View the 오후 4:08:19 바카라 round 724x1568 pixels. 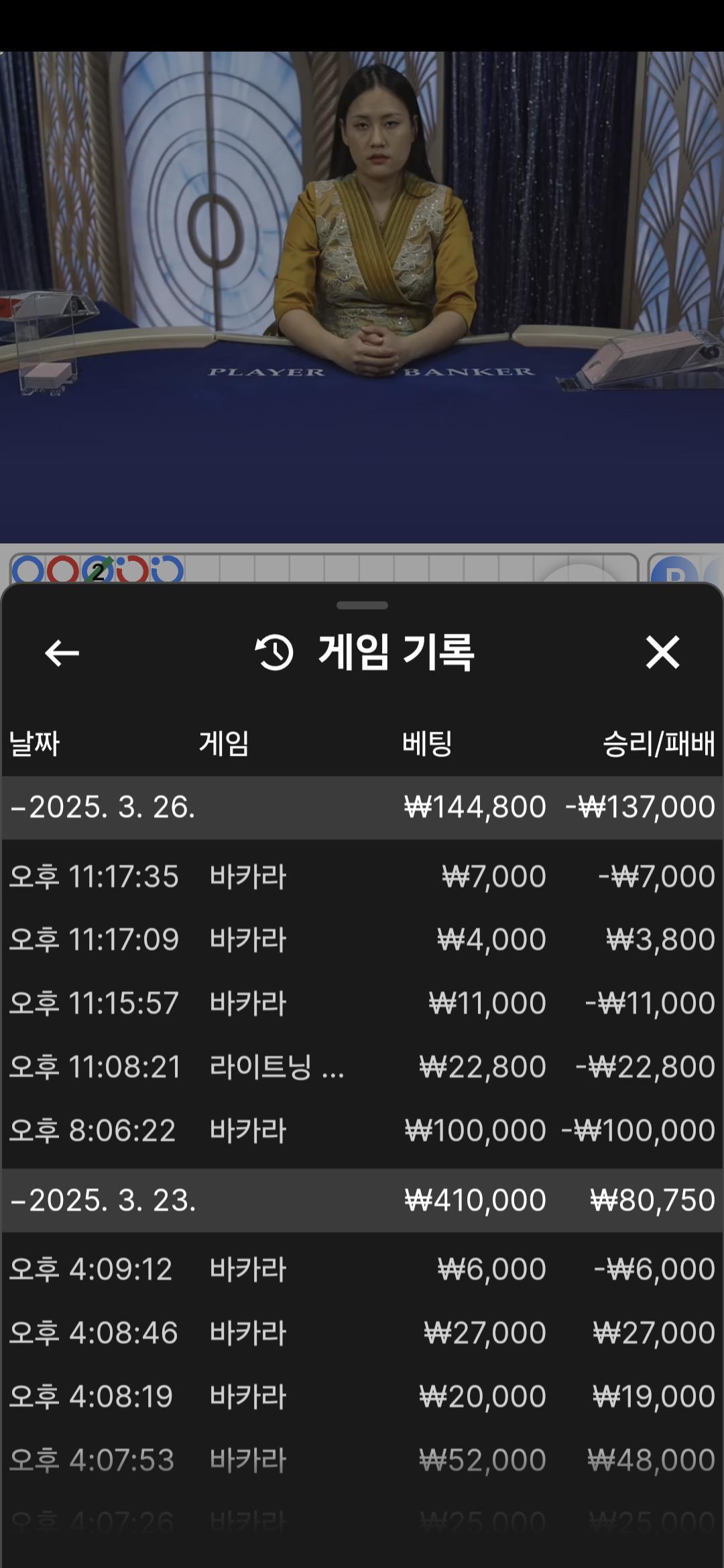(362, 1396)
